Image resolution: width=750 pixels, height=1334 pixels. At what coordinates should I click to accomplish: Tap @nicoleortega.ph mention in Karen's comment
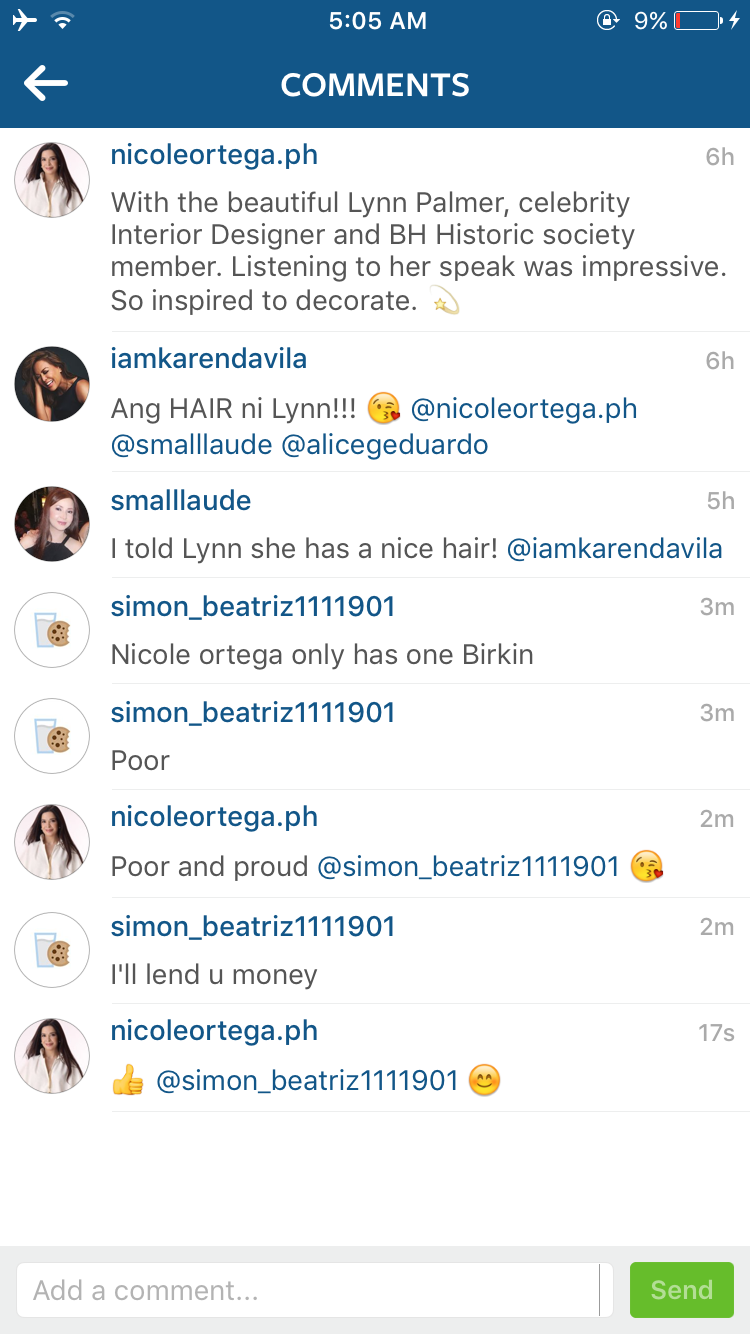pyautogui.click(x=524, y=409)
